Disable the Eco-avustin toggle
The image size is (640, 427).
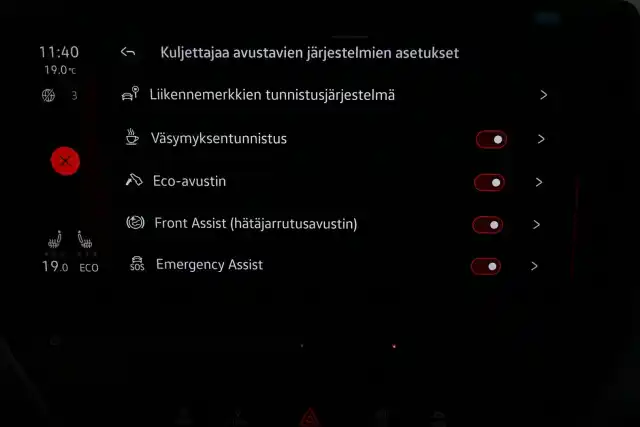(x=489, y=182)
